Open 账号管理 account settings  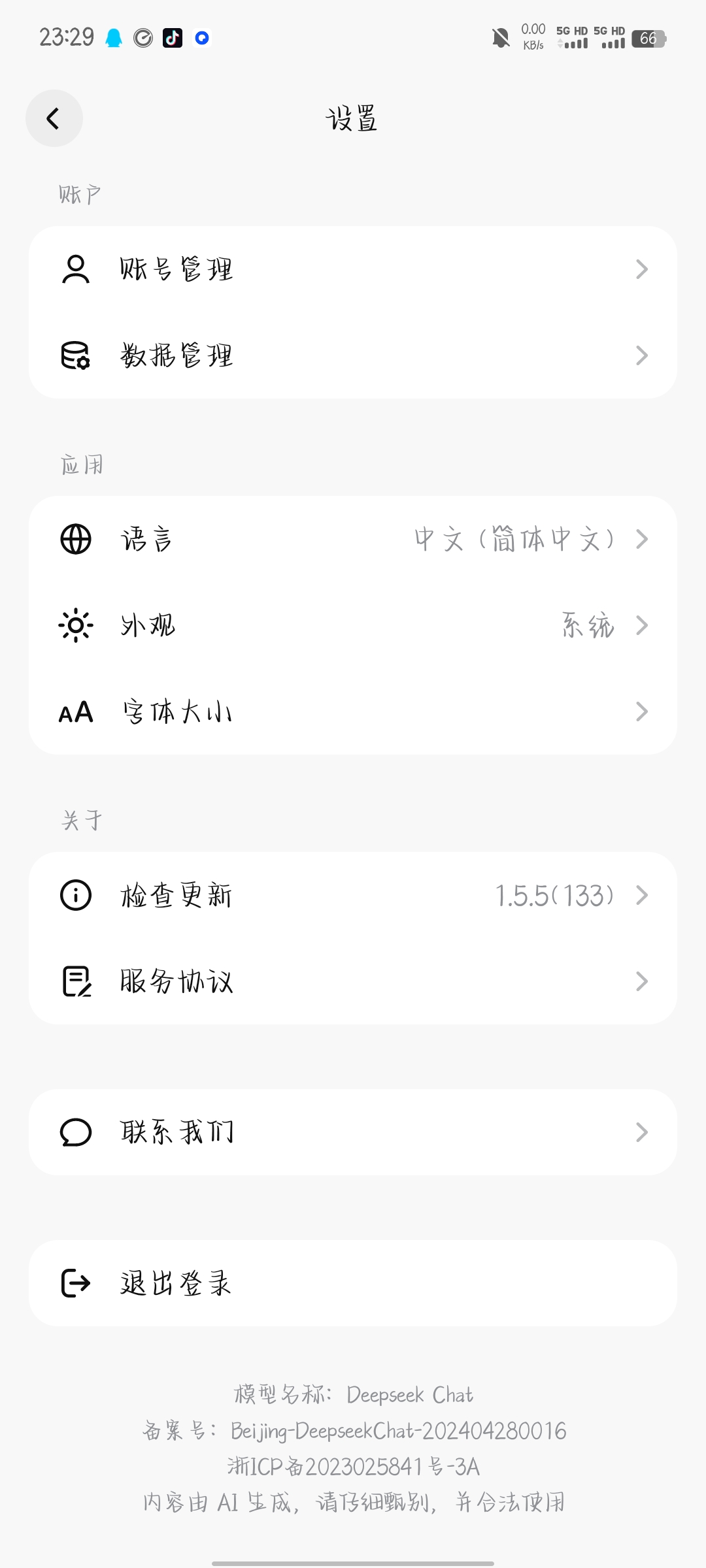pos(353,269)
